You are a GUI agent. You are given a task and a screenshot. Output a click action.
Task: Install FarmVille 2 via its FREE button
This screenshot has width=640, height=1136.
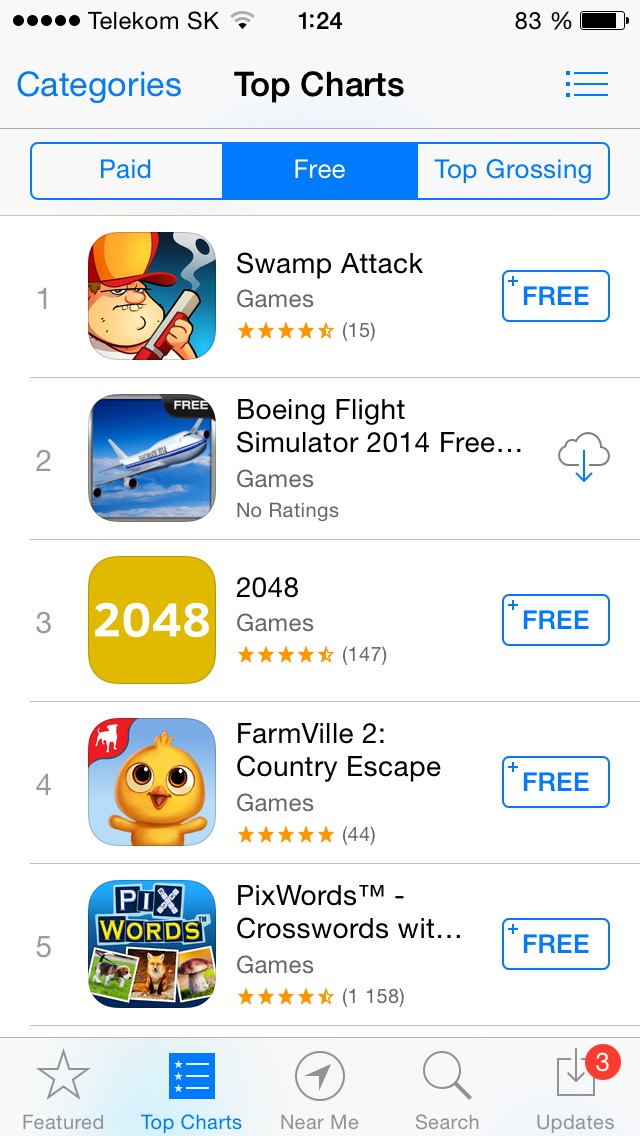point(555,782)
